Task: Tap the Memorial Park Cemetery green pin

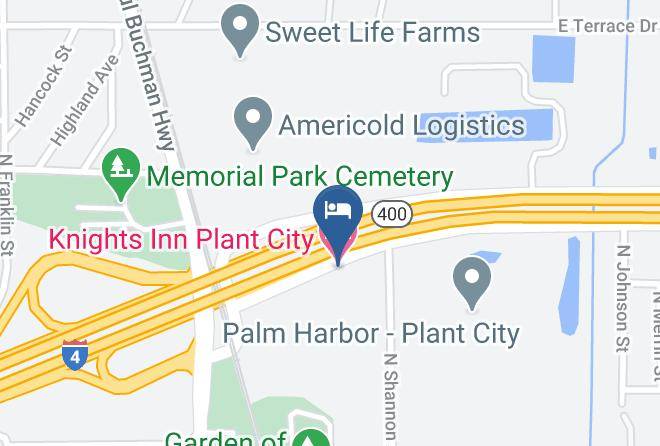Action: tap(121, 174)
